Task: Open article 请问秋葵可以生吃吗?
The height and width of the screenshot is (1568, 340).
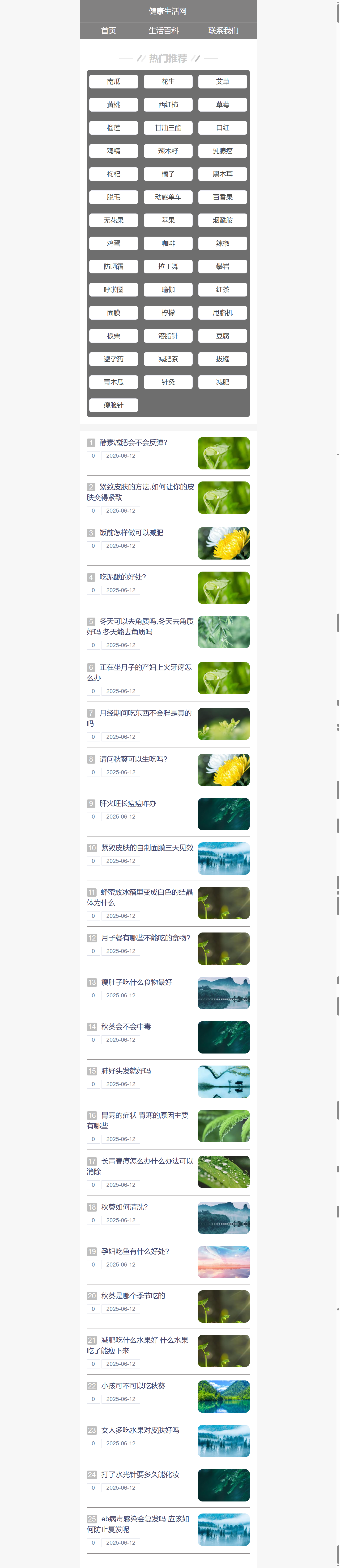Action: pos(133,759)
